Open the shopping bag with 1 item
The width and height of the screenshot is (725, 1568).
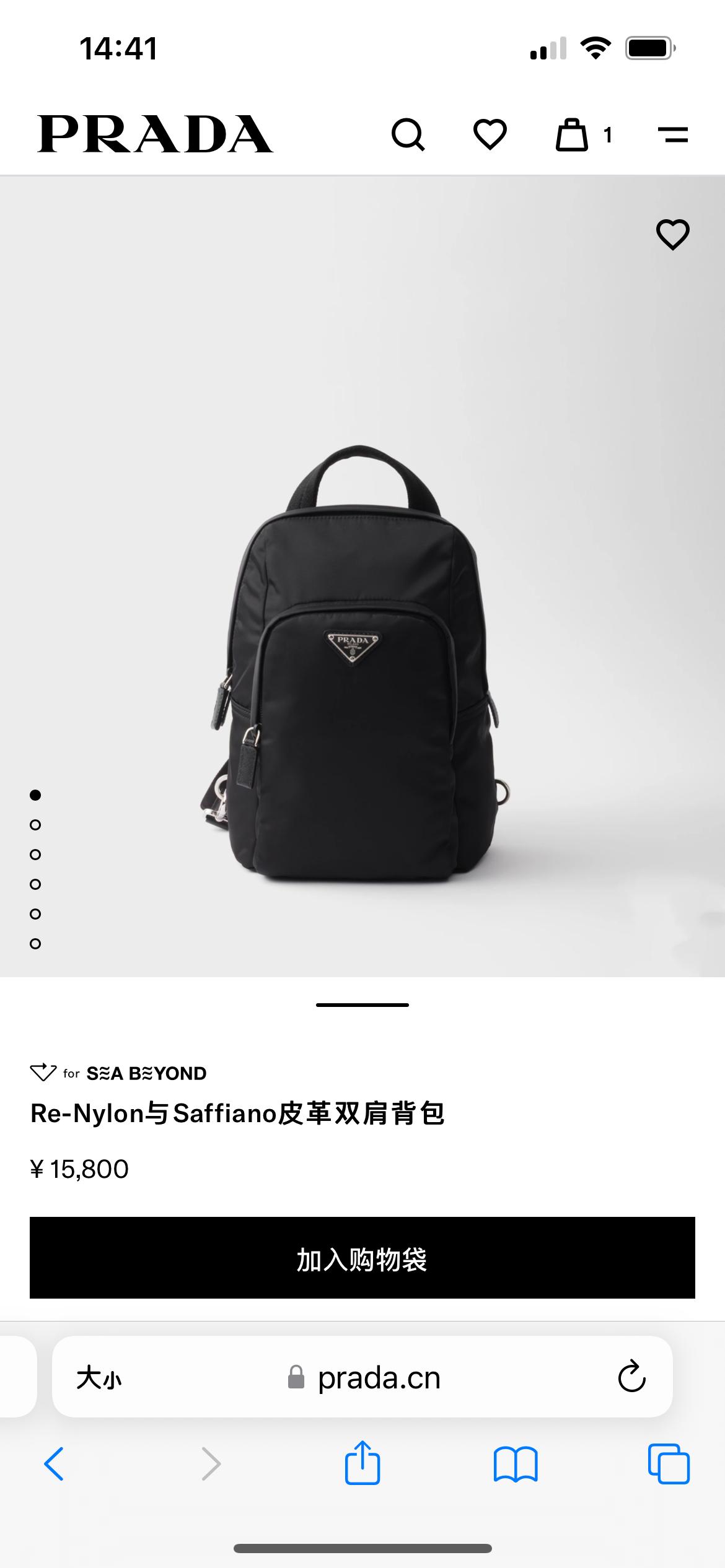click(x=573, y=134)
